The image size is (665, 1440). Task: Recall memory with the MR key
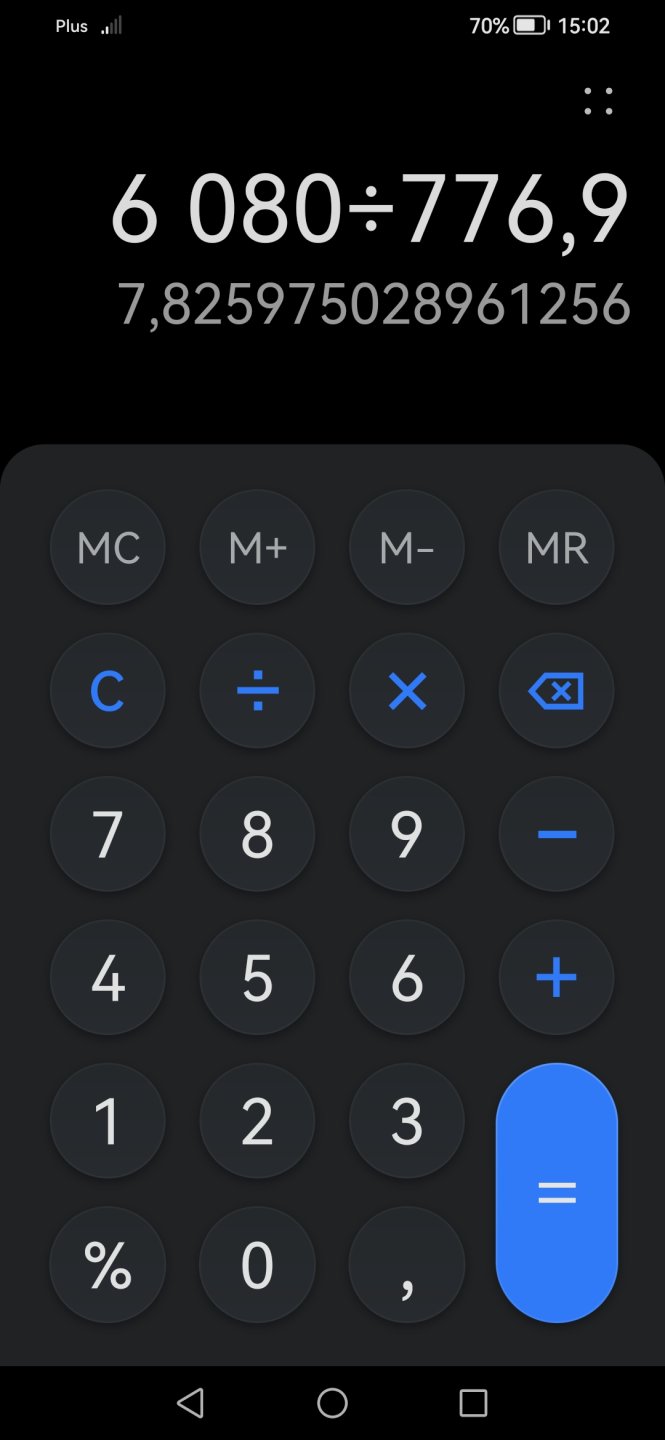[x=557, y=547]
